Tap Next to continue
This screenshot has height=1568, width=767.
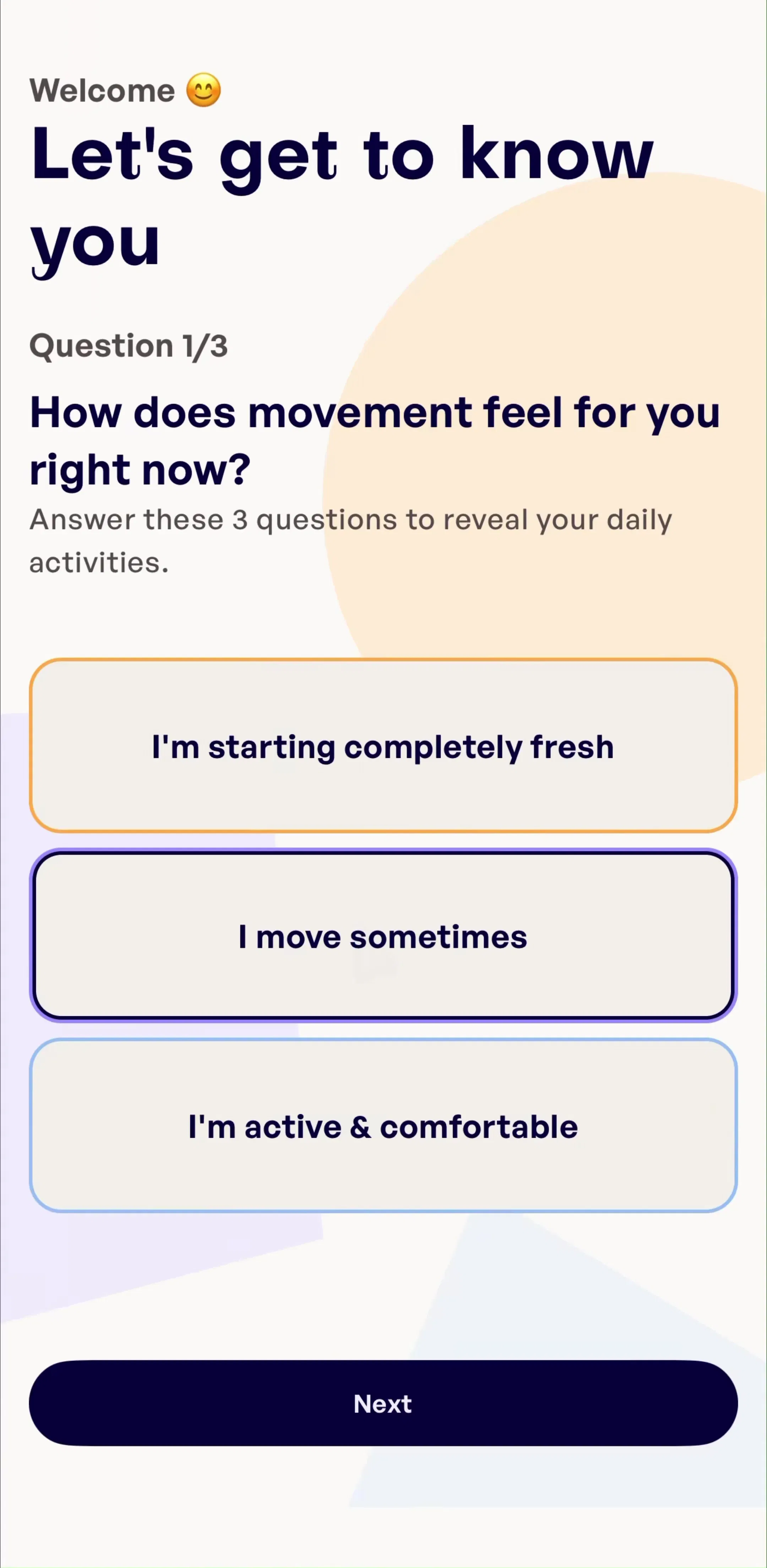coord(383,1403)
